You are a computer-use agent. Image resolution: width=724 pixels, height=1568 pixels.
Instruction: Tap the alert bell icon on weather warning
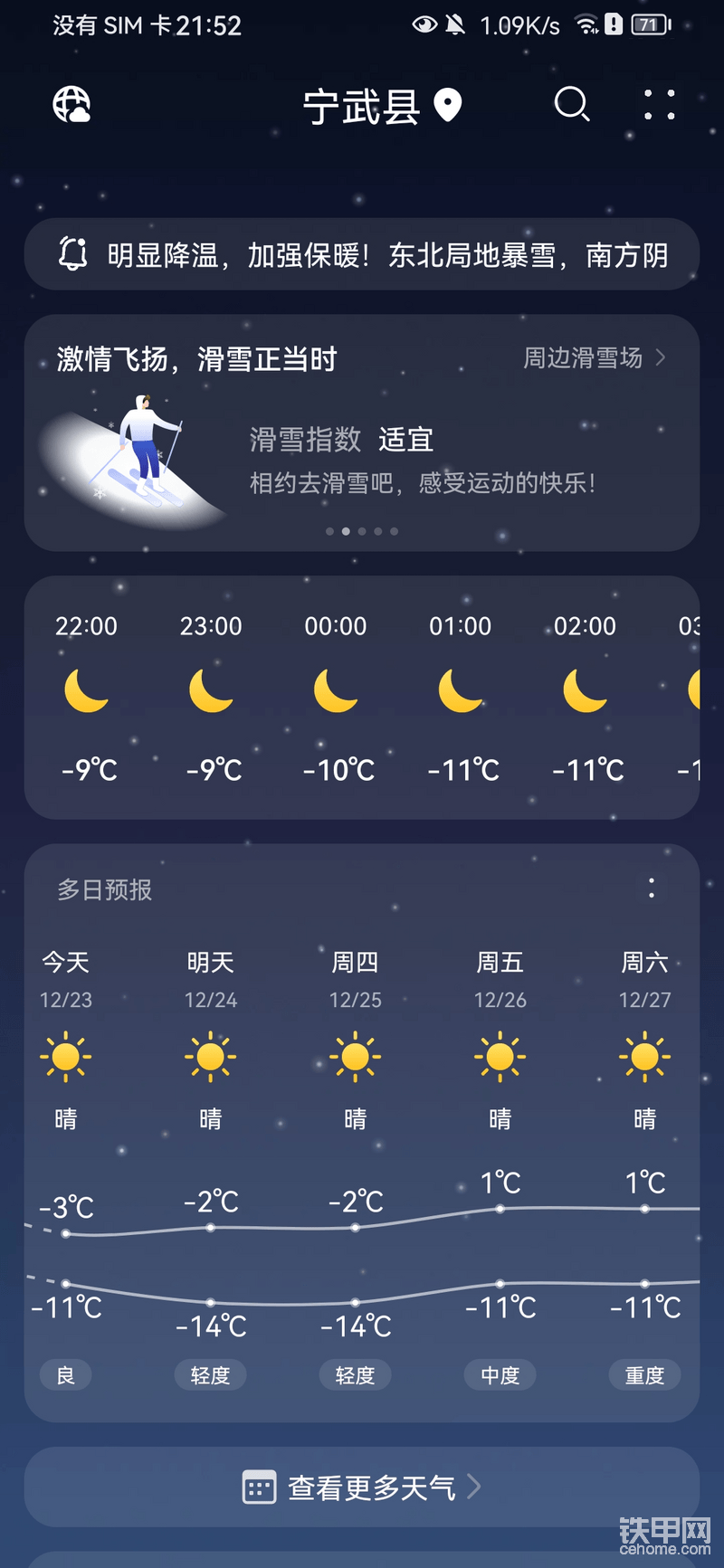[x=76, y=253]
